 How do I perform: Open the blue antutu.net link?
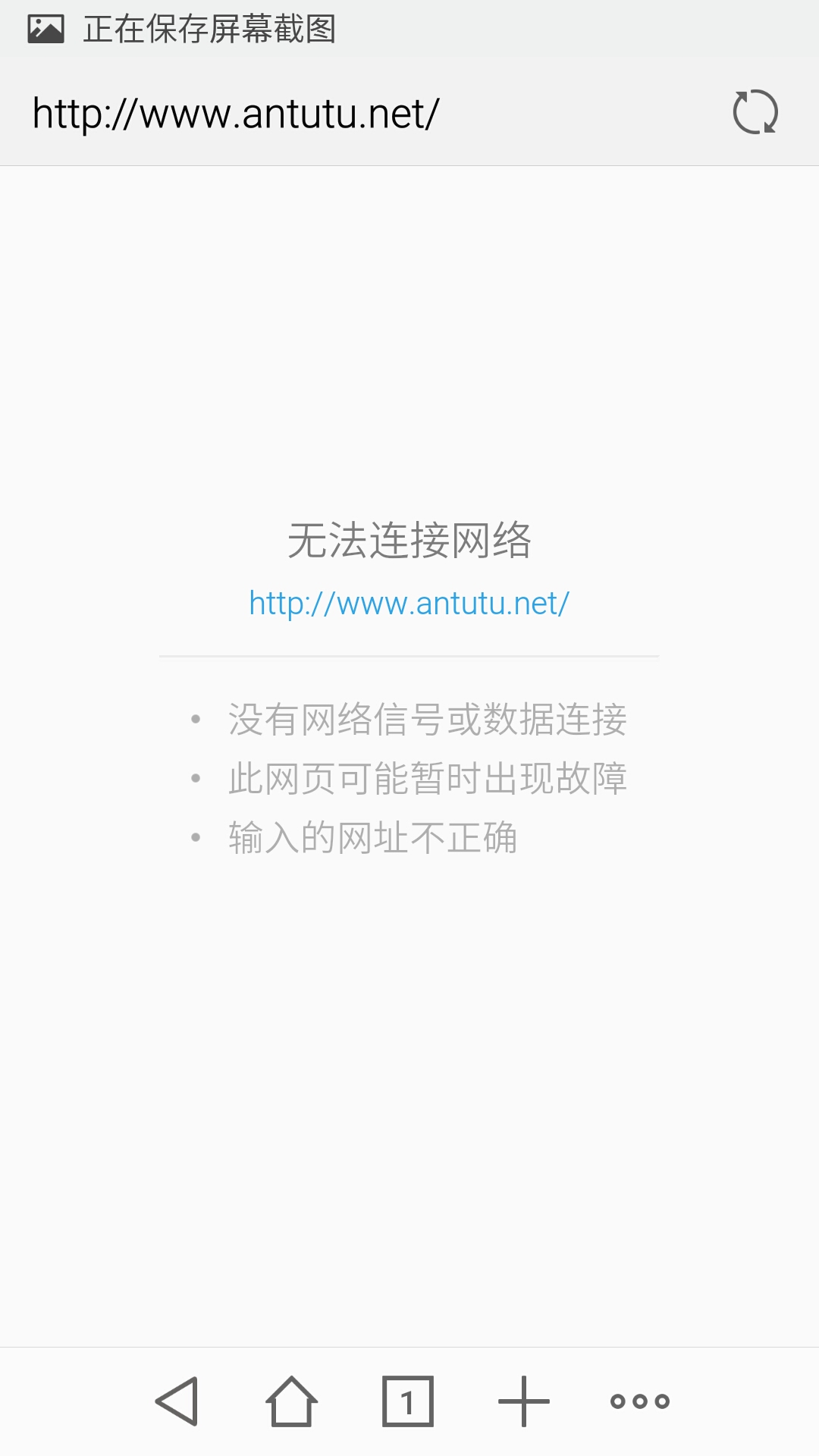point(409,604)
